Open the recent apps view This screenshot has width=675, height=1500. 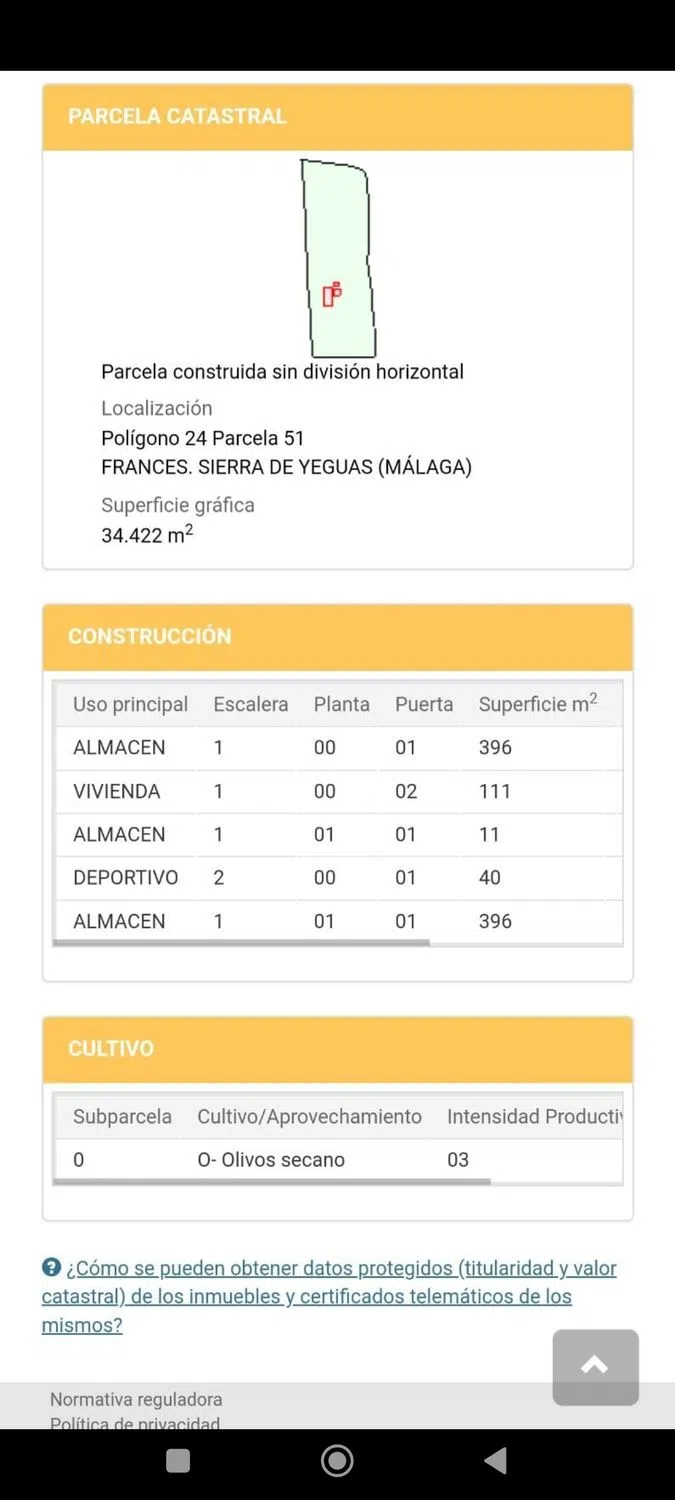point(178,1461)
